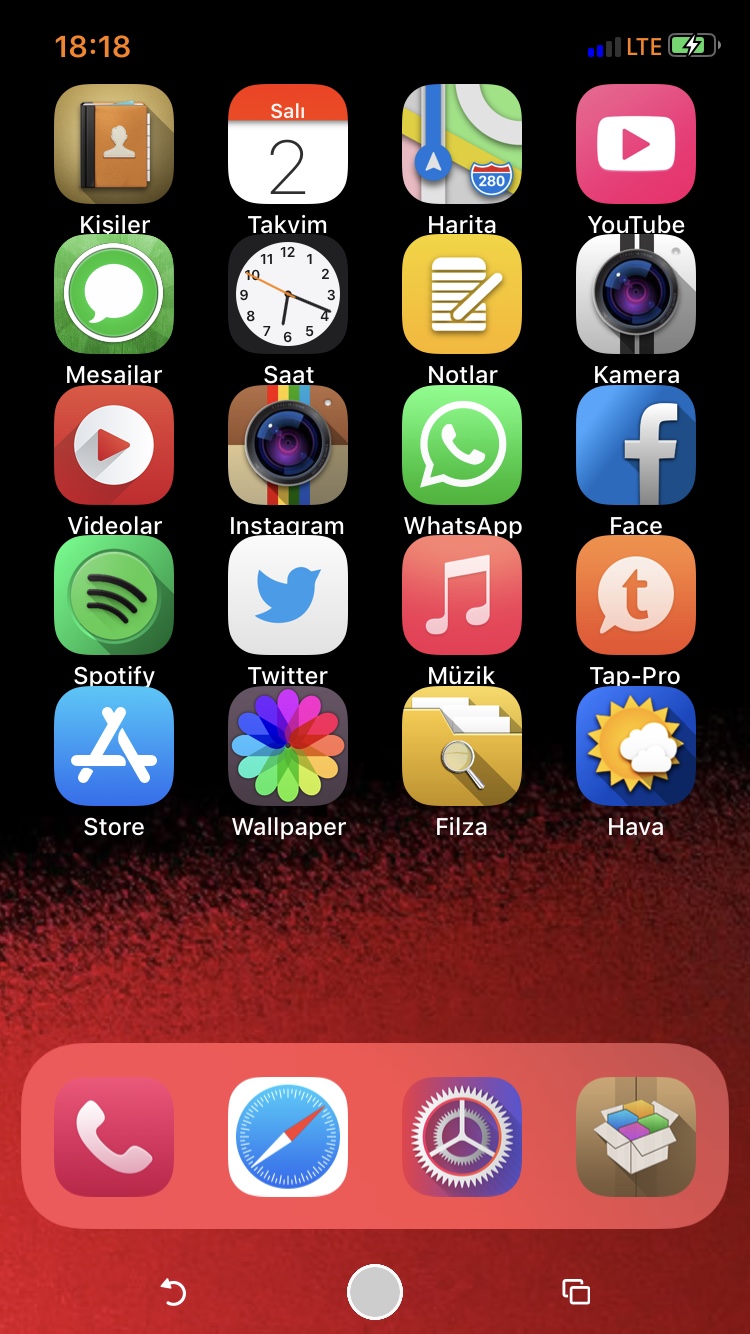This screenshot has height=1334, width=750.
Task: Launch the Takvim calendar app
Action: click(288, 144)
